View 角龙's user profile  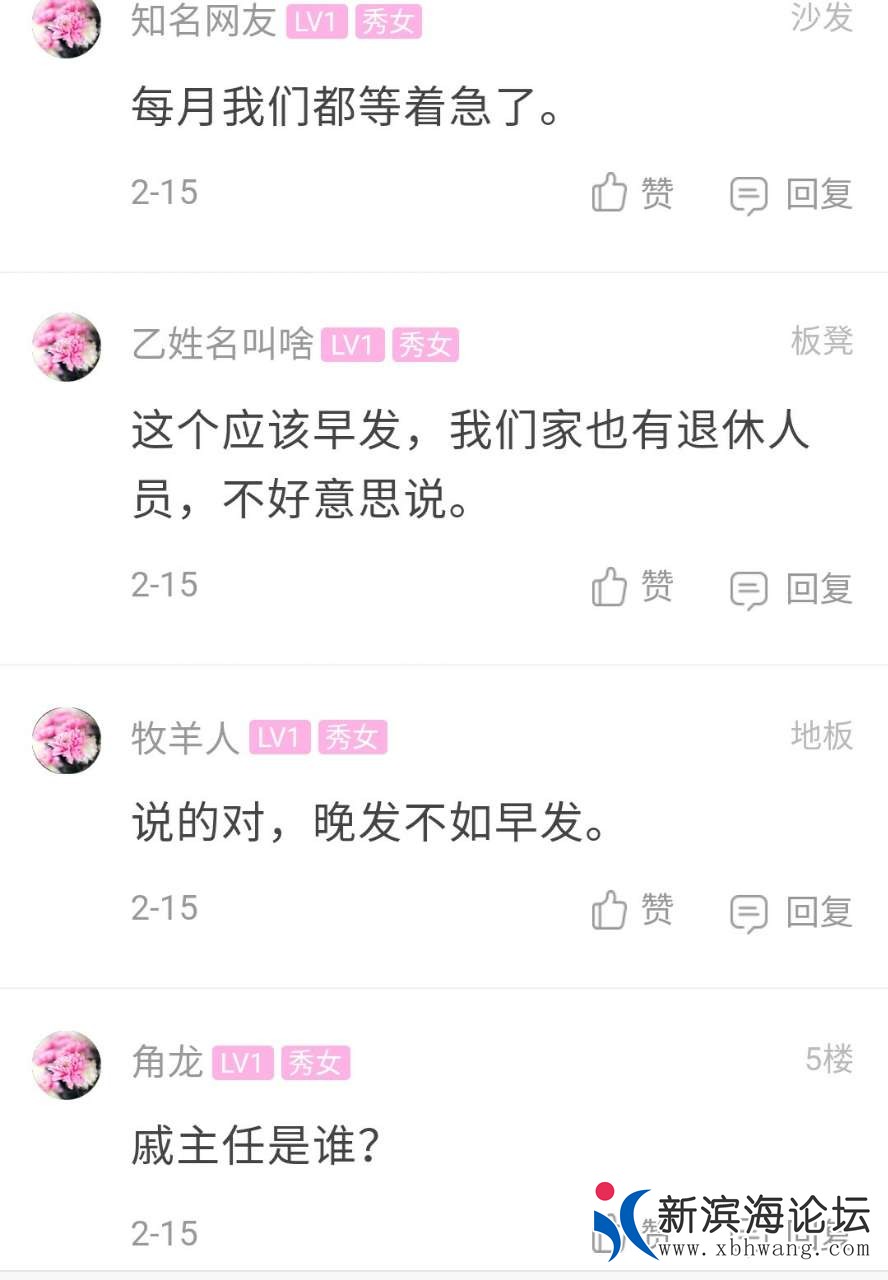167,1062
